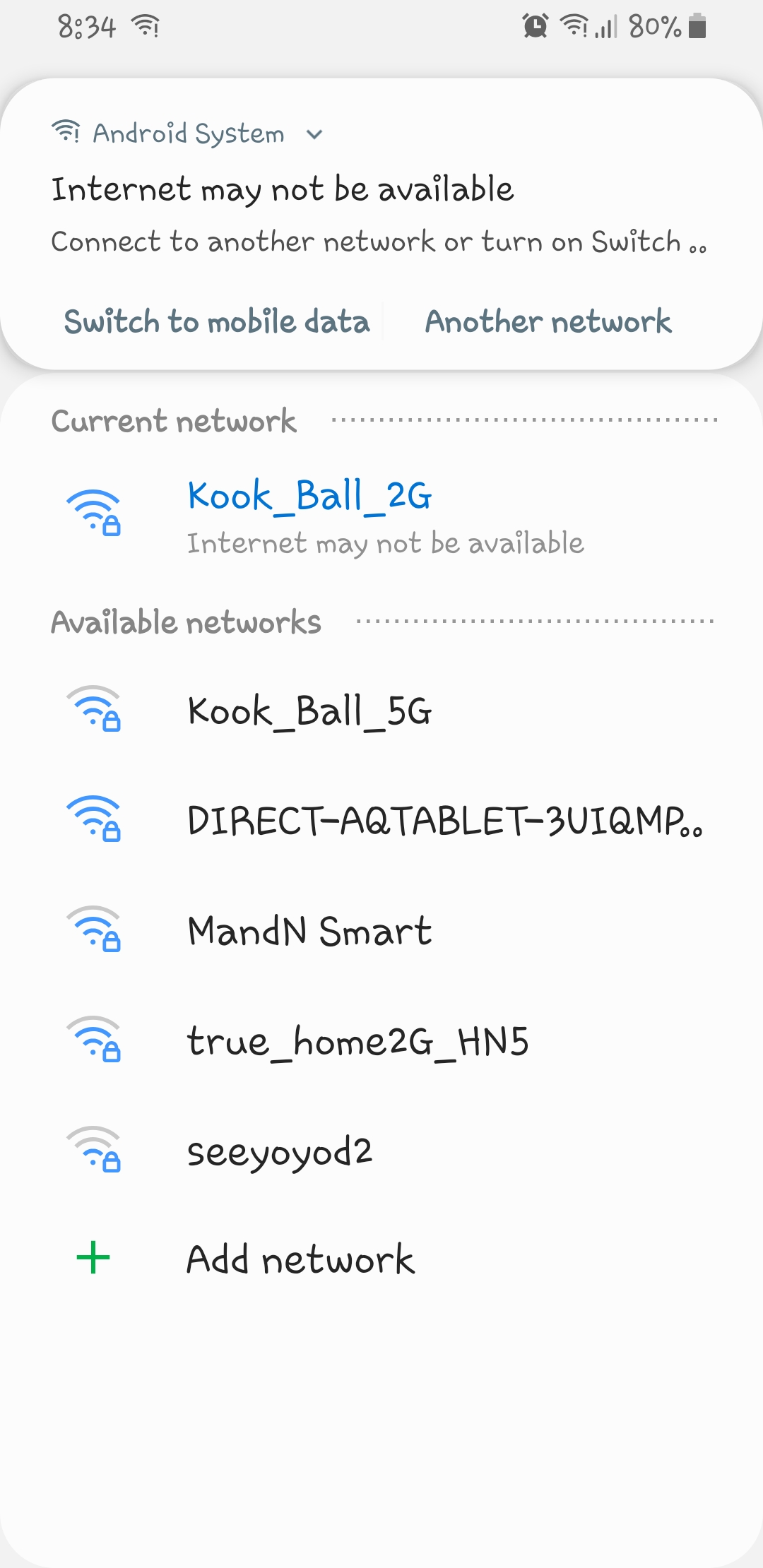
Task: Tap Switch to mobile data
Action: 217,321
